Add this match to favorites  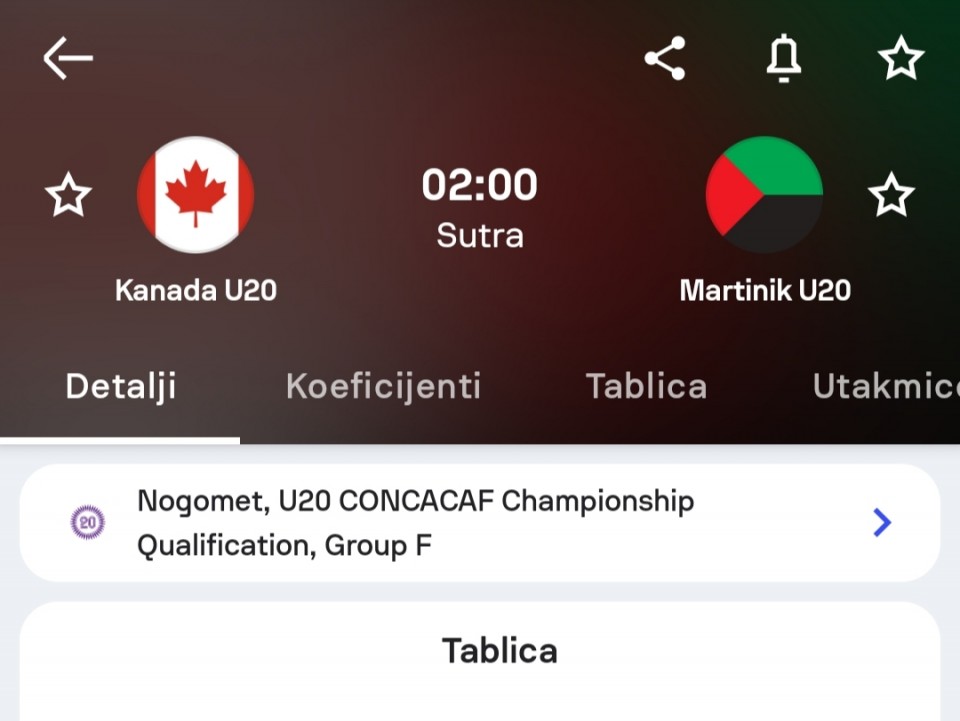pos(900,59)
